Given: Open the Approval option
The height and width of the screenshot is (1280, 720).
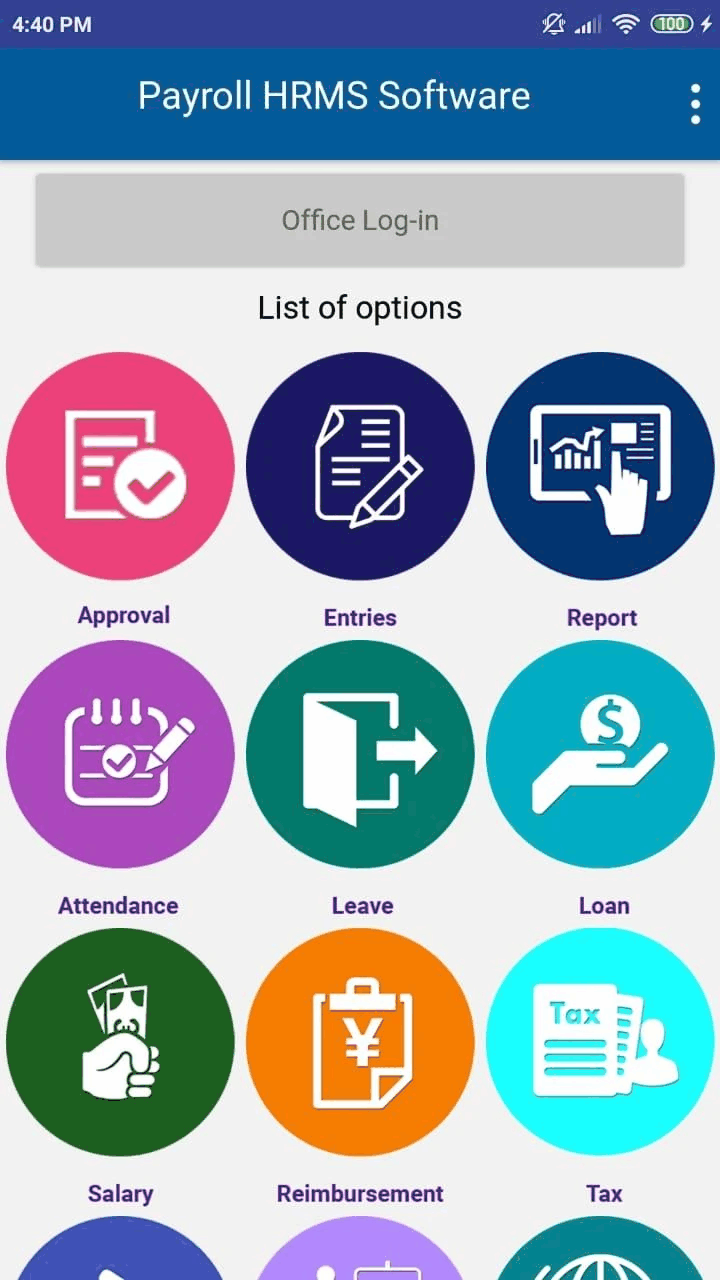Looking at the screenshot, I should tap(120, 466).
